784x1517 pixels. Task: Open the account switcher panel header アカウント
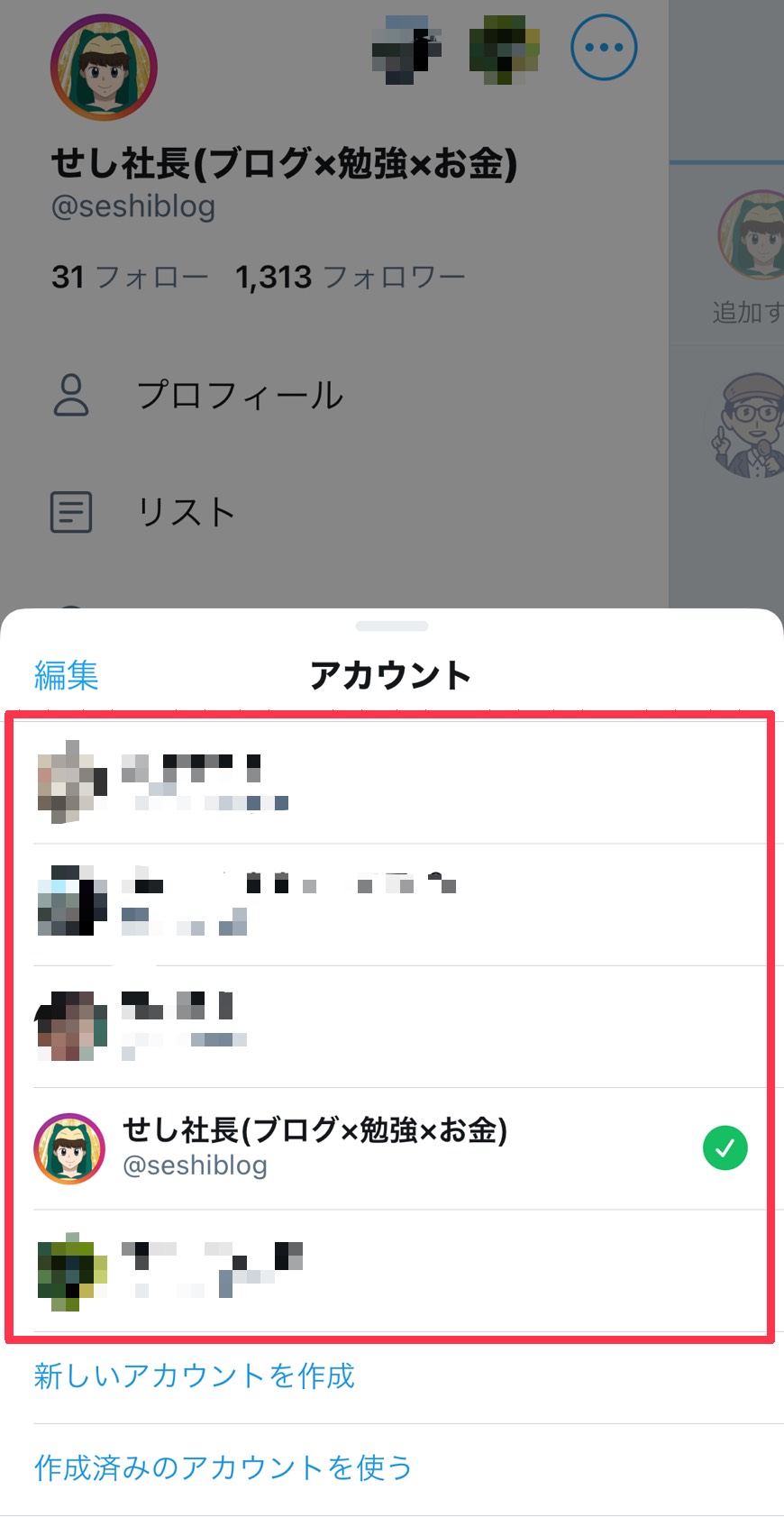pos(392,674)
